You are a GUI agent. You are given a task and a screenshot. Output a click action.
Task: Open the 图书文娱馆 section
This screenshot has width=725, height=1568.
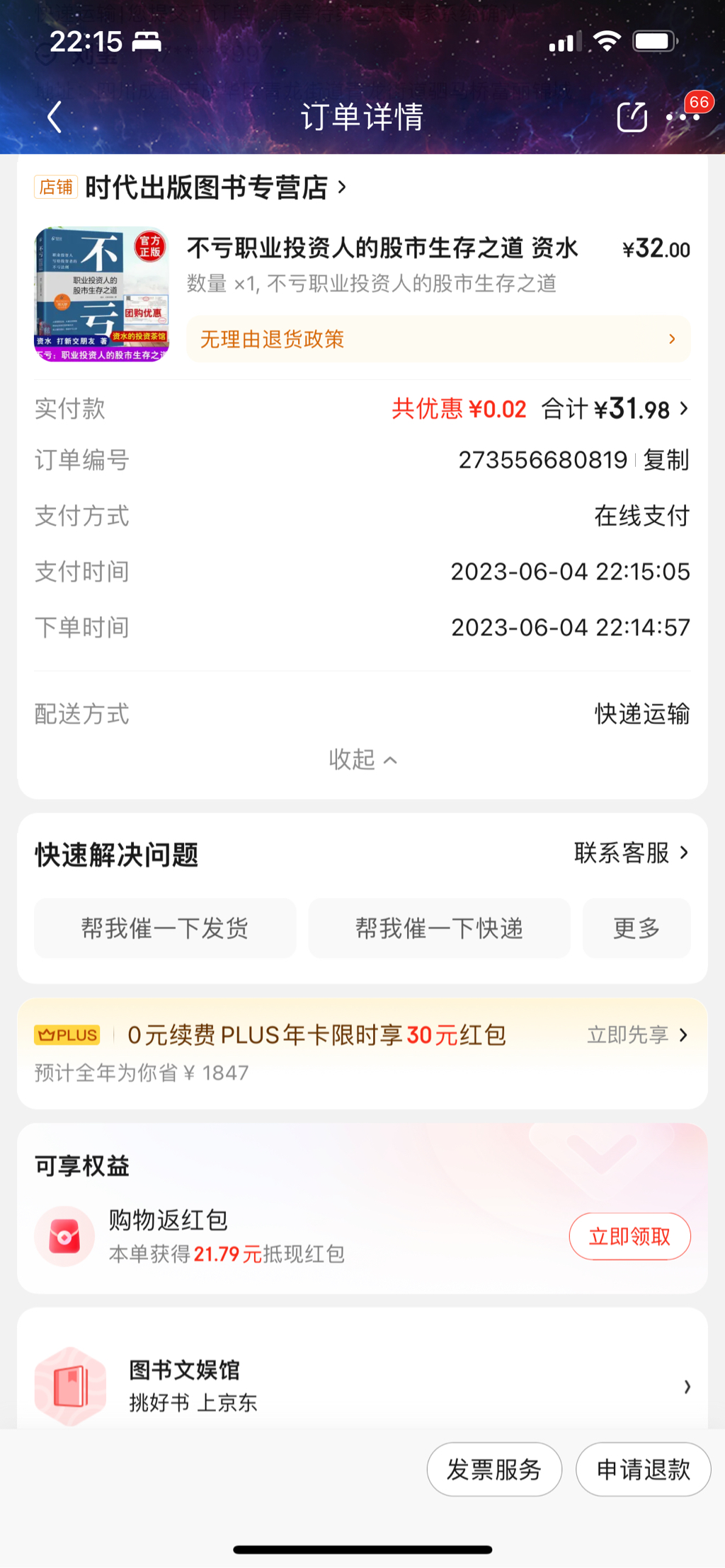pos(362,1385)
